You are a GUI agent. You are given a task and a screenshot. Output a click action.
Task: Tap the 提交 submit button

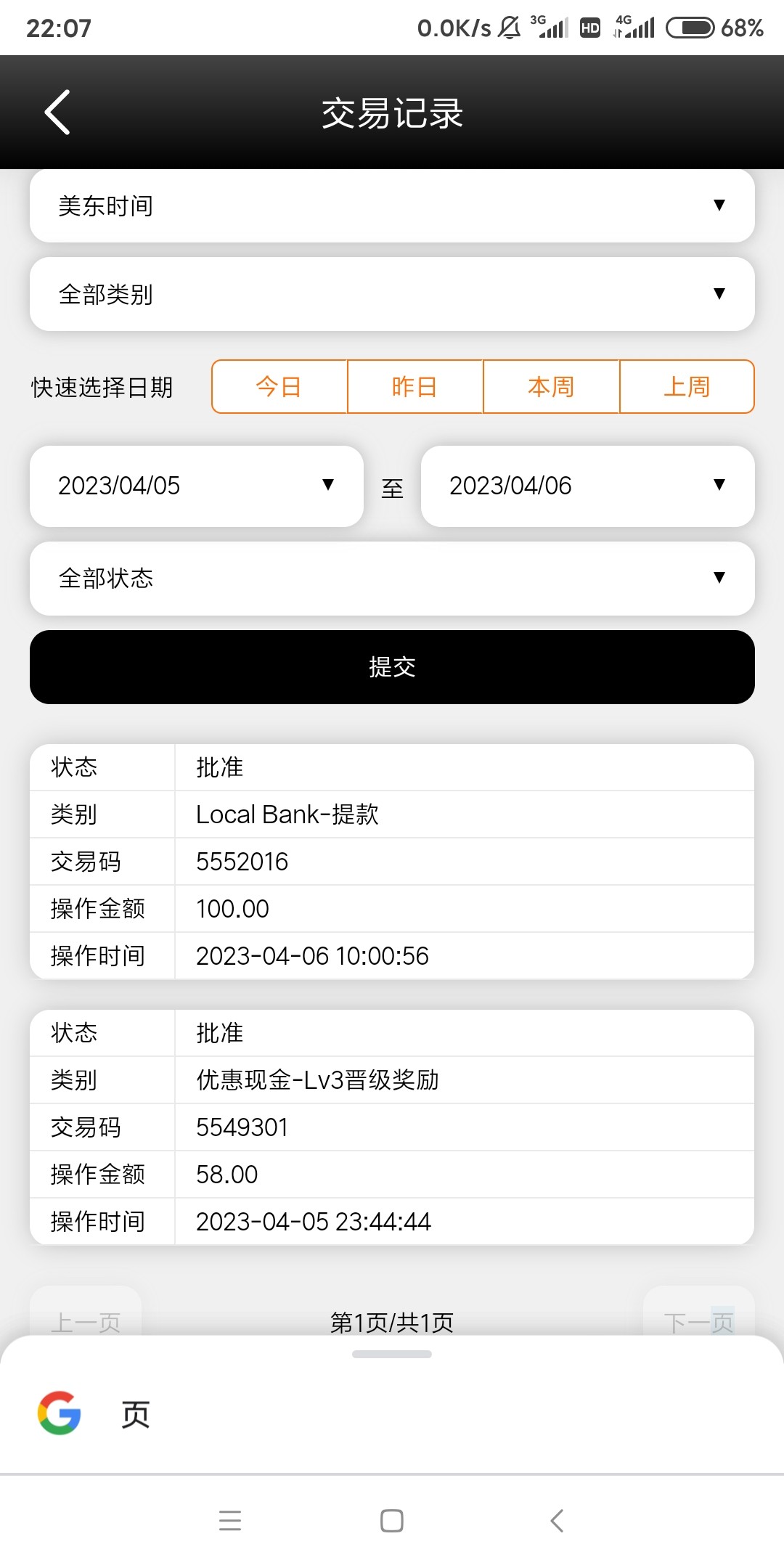[392, 667]
